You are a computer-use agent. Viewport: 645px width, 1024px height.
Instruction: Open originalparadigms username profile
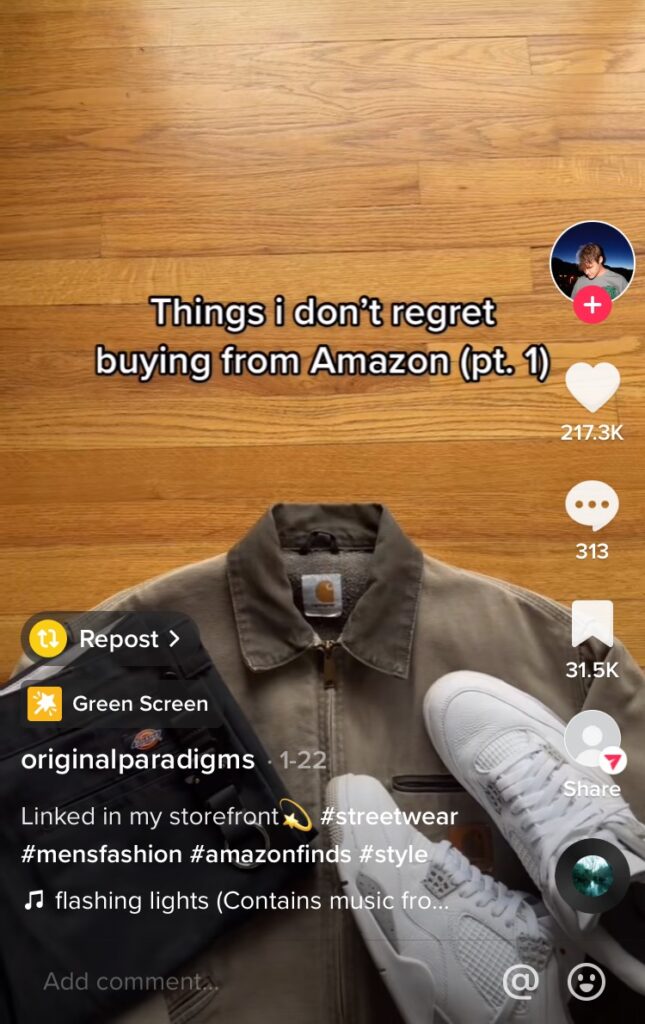point(138,760)
